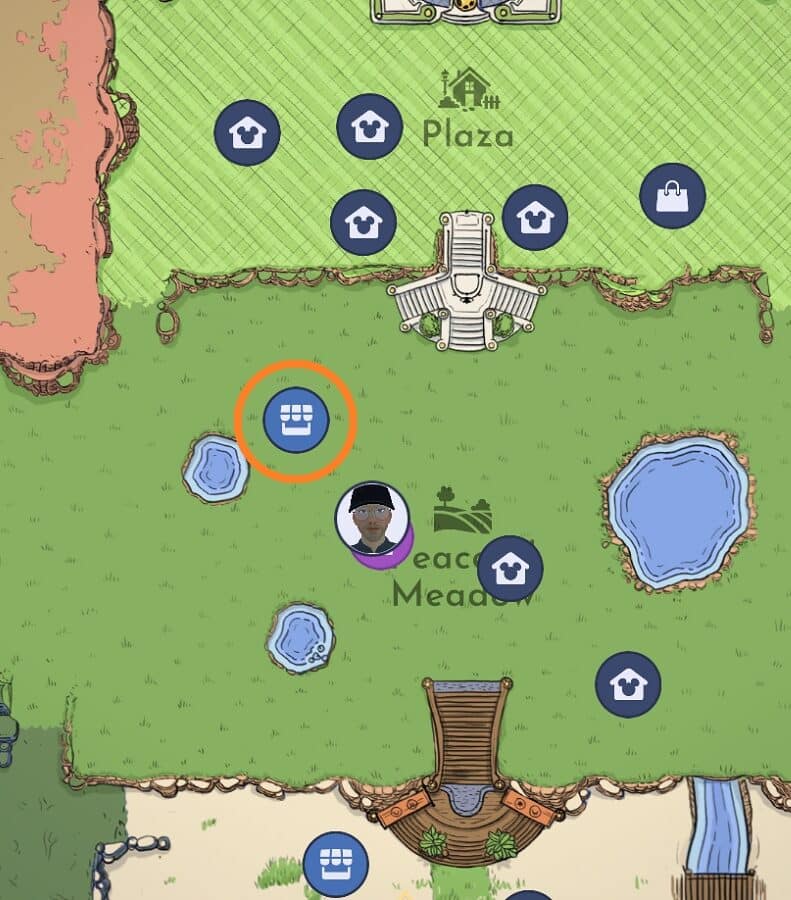Viewport: 791px width, 900px height.
Task: Open the house marker over the Peaceful Meadow label
Action: pos(510,568)
